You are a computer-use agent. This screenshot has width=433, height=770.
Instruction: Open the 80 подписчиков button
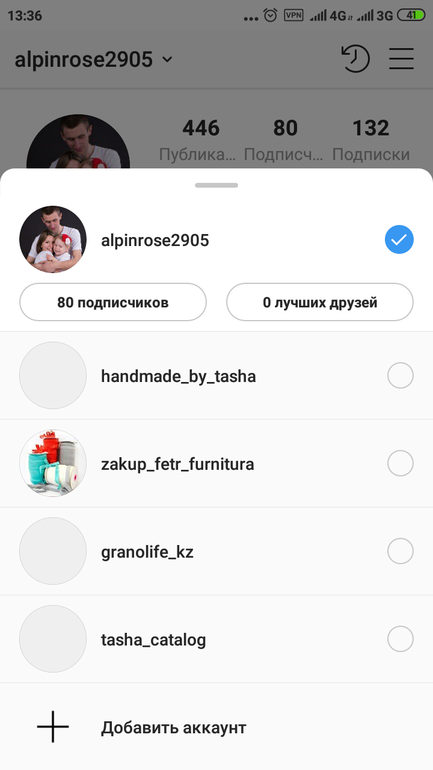click(x=113, y=302)
